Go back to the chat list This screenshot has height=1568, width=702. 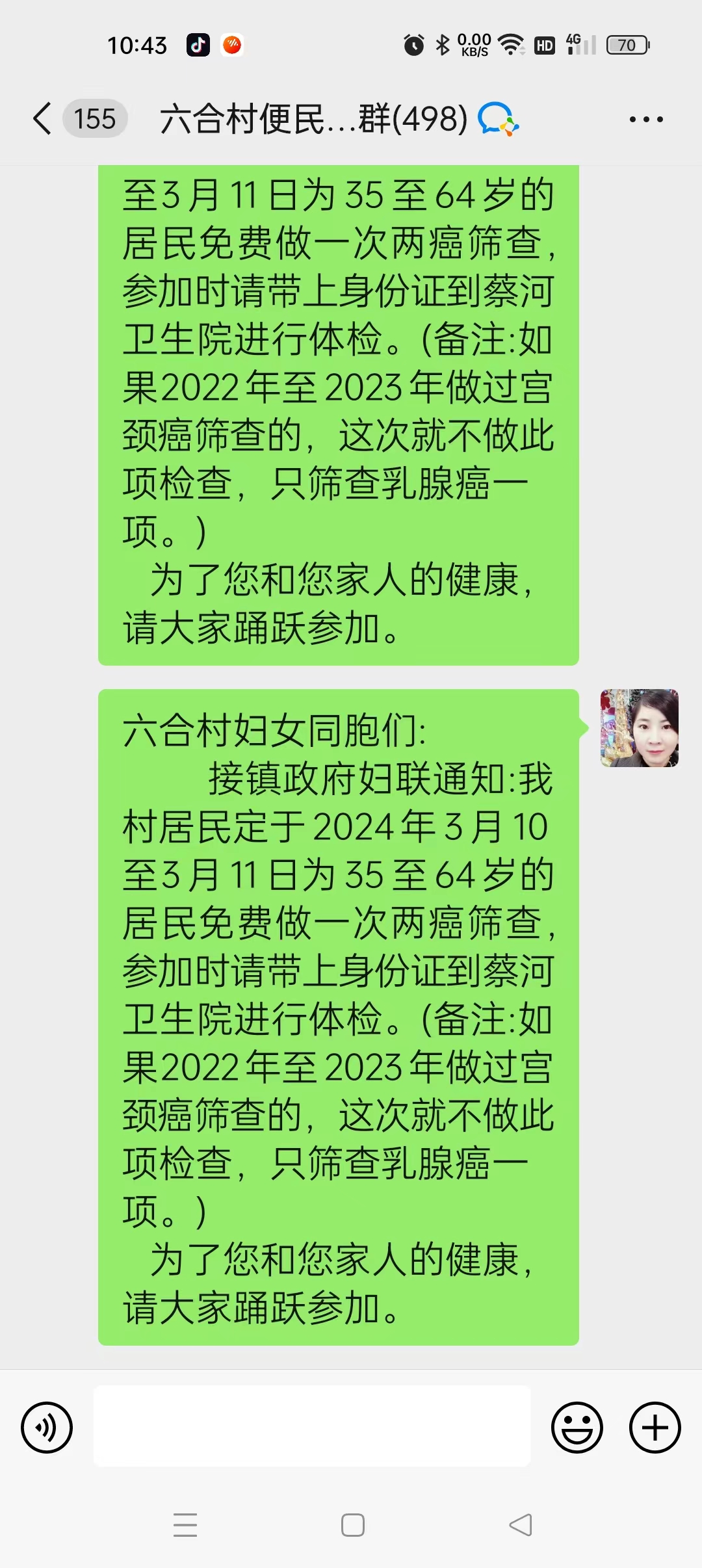click(x=43, y=119)
